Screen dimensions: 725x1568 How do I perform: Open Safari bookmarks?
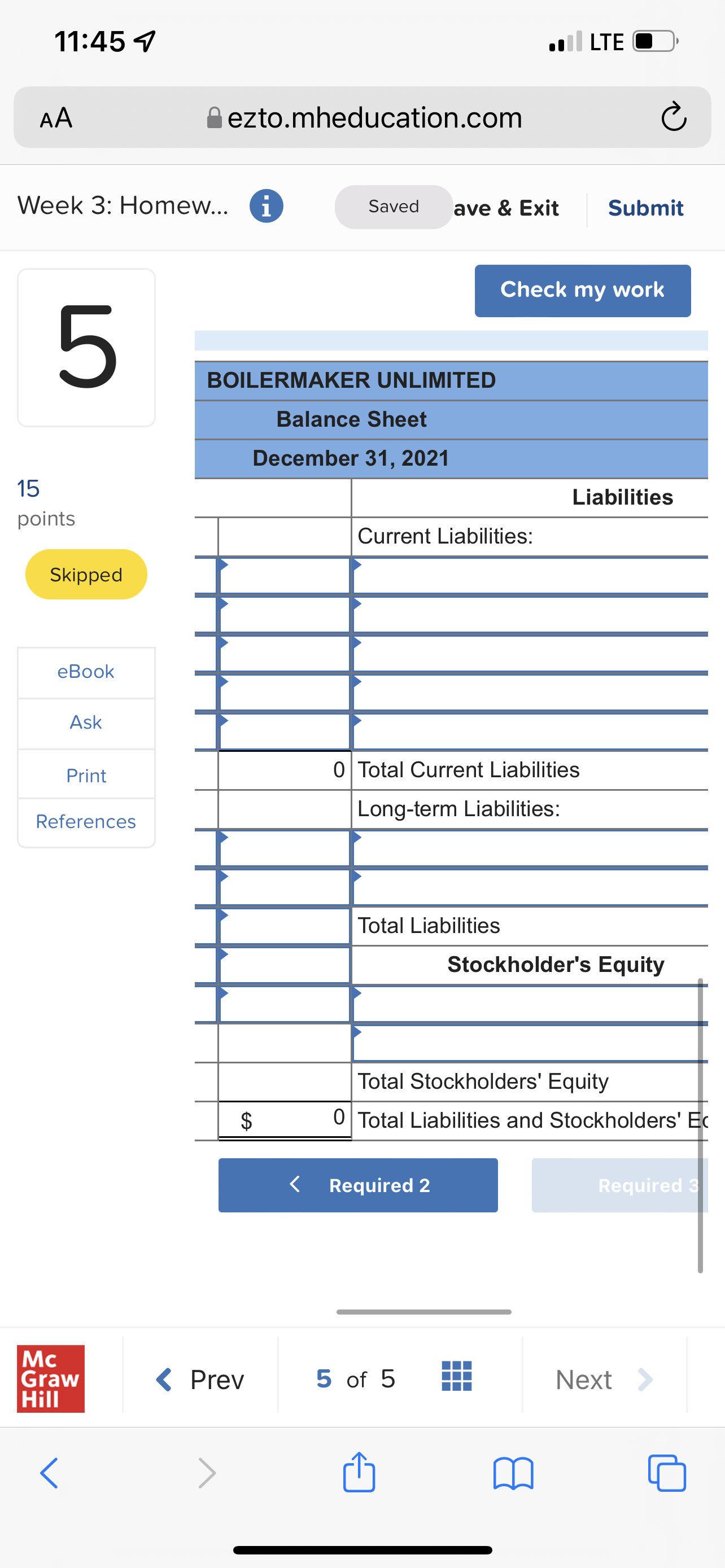pyautogui.click(x=513, y=1473)
